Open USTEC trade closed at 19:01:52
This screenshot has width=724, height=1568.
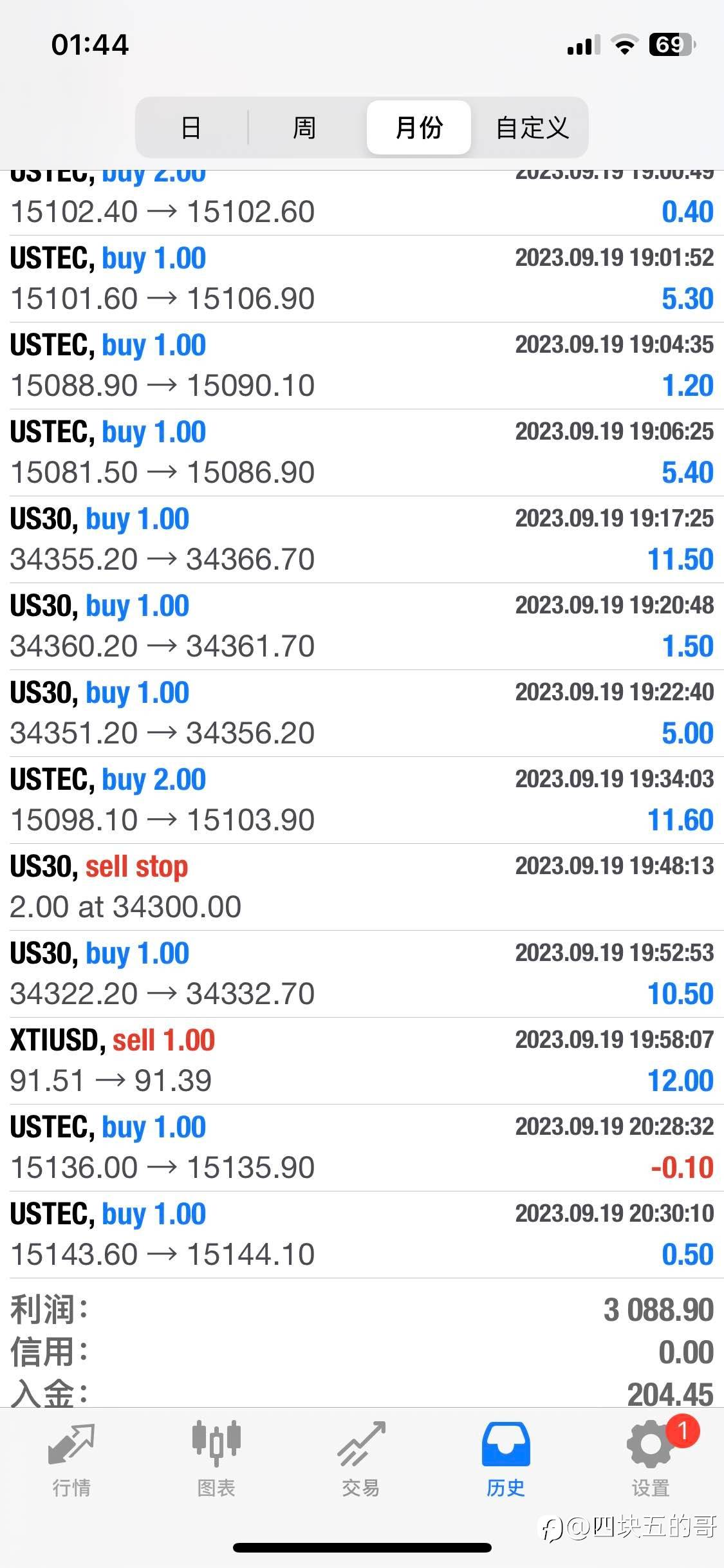pyautogui.click(x=362, y=278)
